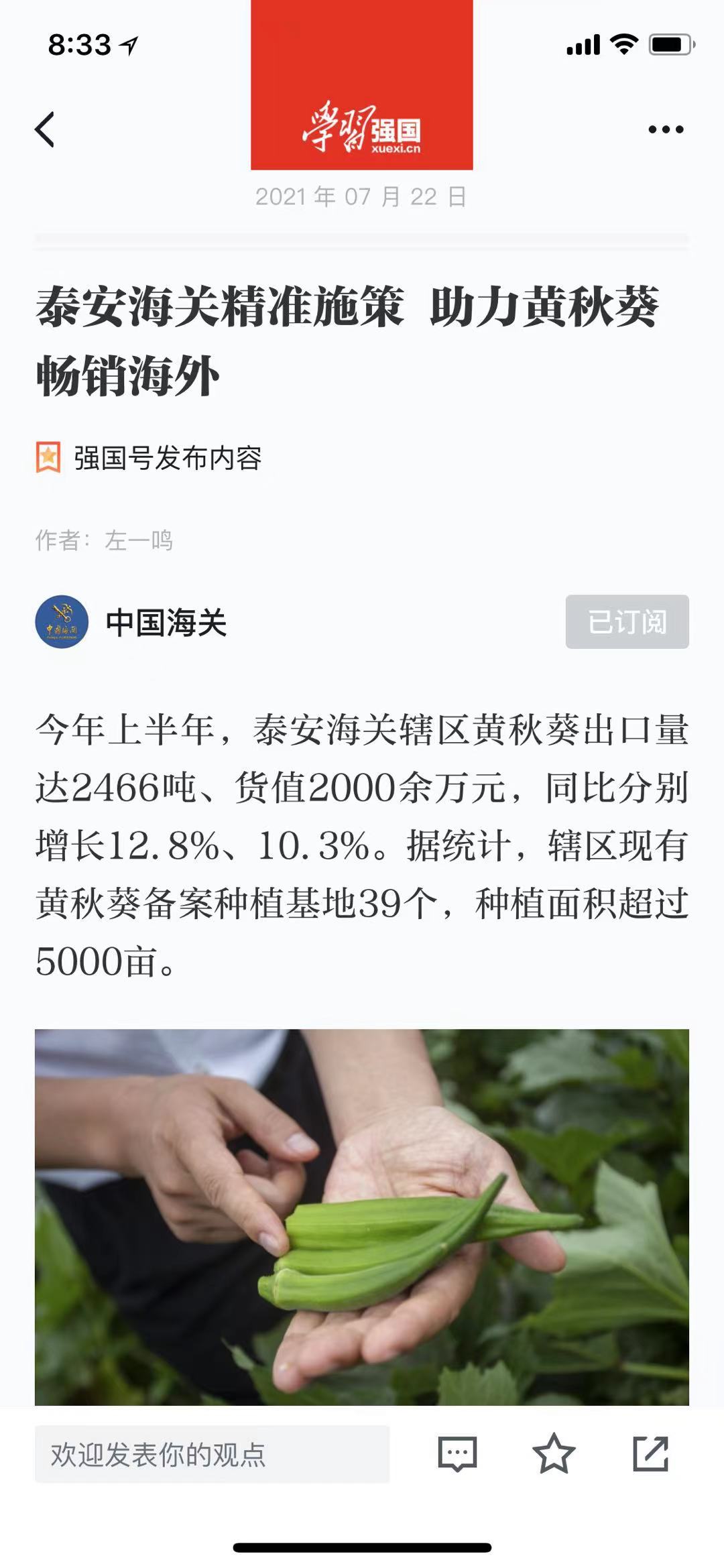The width and height of the screenshot is (724, 1568).
Task: Tap the 欢迎发表你的观点 comment field
Action: (212, 1454)
